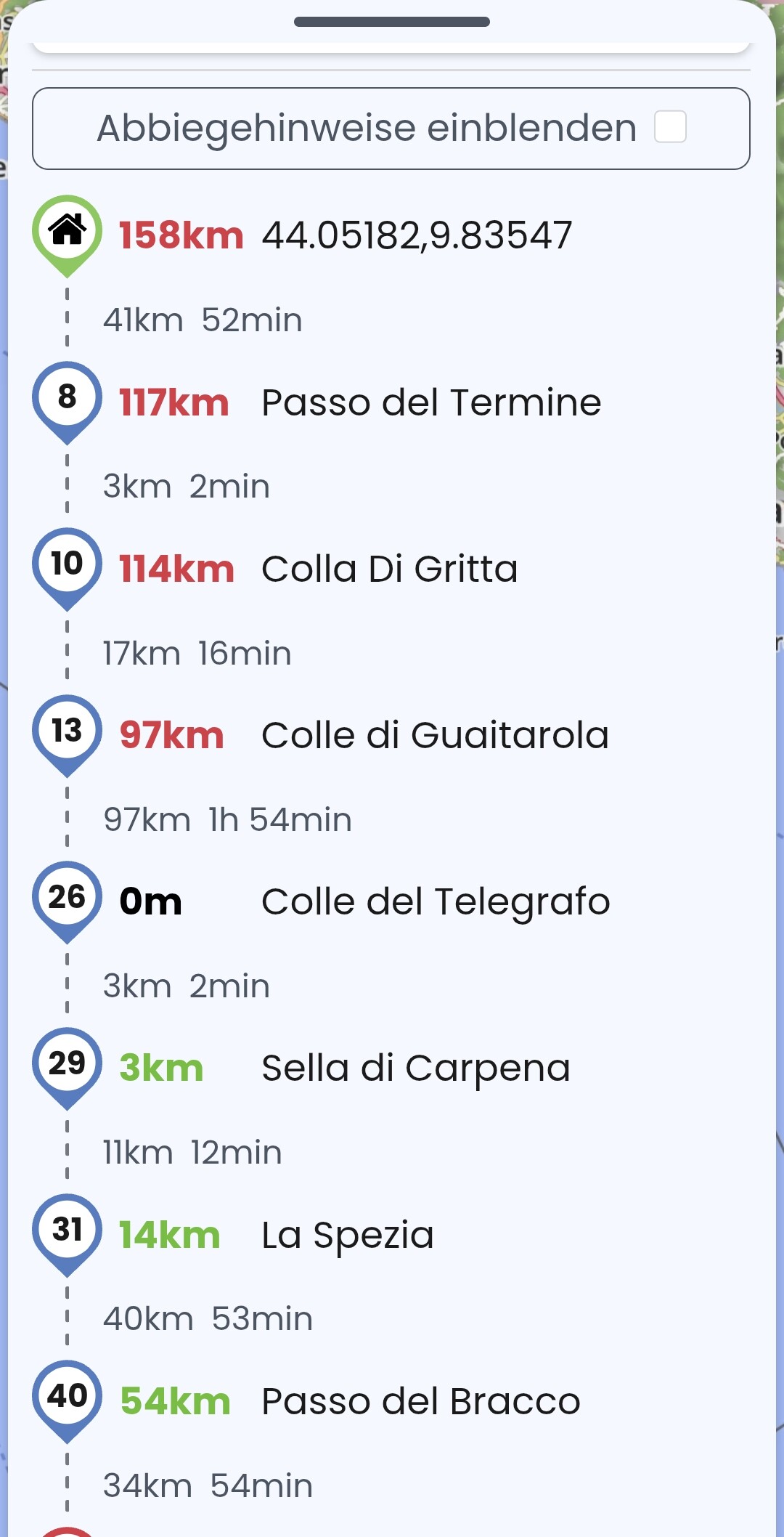
Task: Open the Passo del Bracco waypoint
Action: [391, 1402]
